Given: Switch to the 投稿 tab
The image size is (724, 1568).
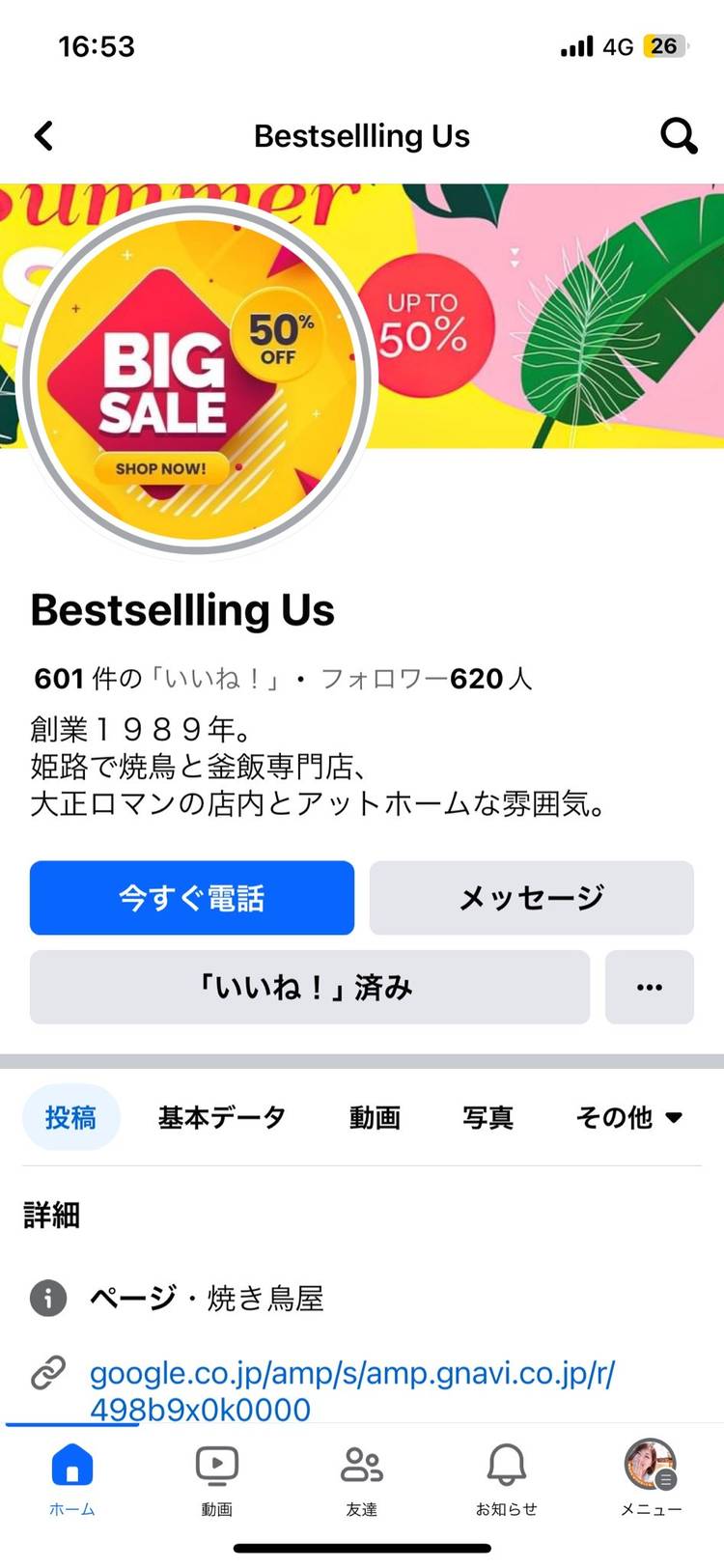Looking at the screenshot, I should [70, 1117].
